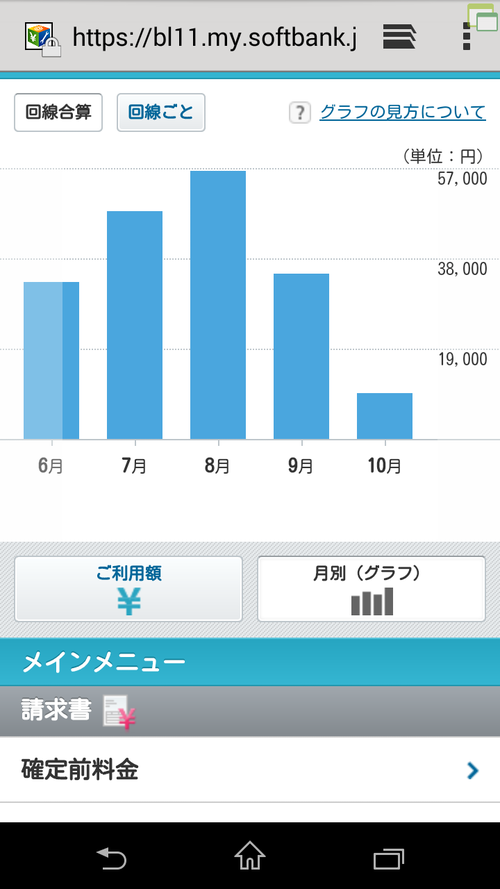Open the browser overflow menu

pyautogui.click(x=467, y=37)
